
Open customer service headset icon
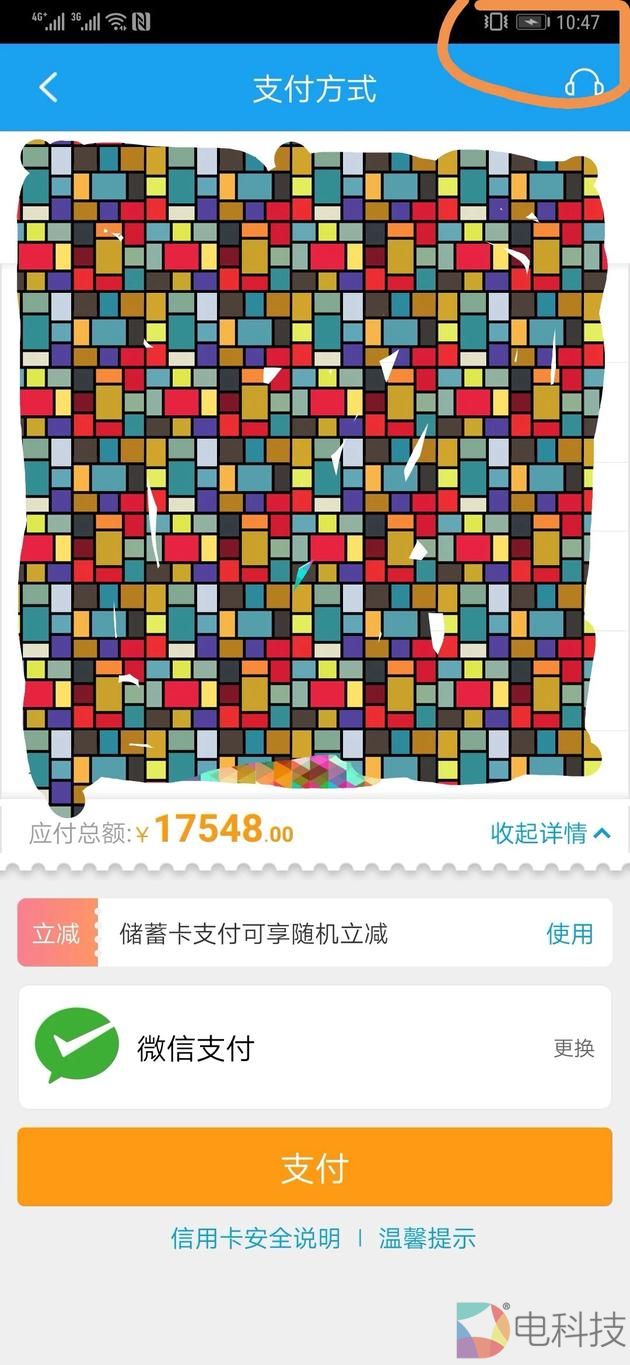[x=584, y=85]
